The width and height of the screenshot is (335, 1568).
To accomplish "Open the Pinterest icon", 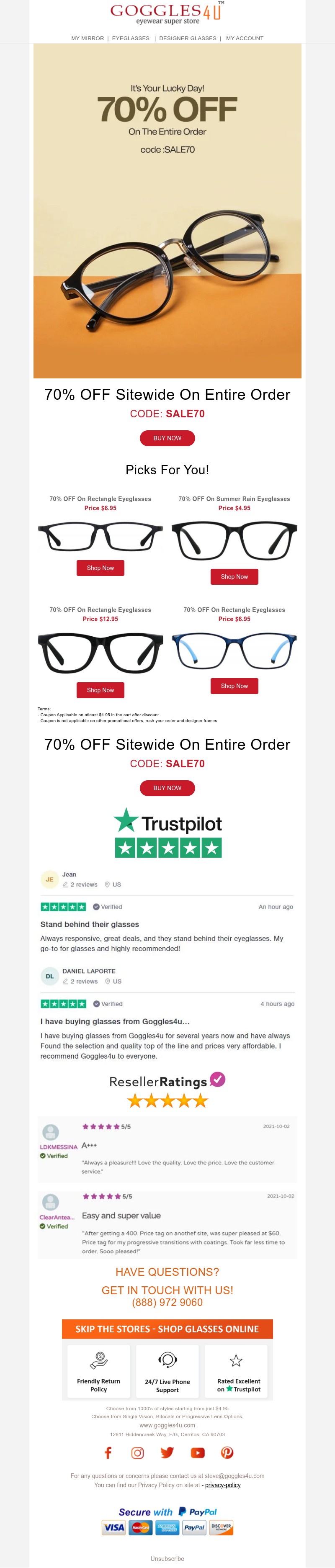I will [227, 1453].
